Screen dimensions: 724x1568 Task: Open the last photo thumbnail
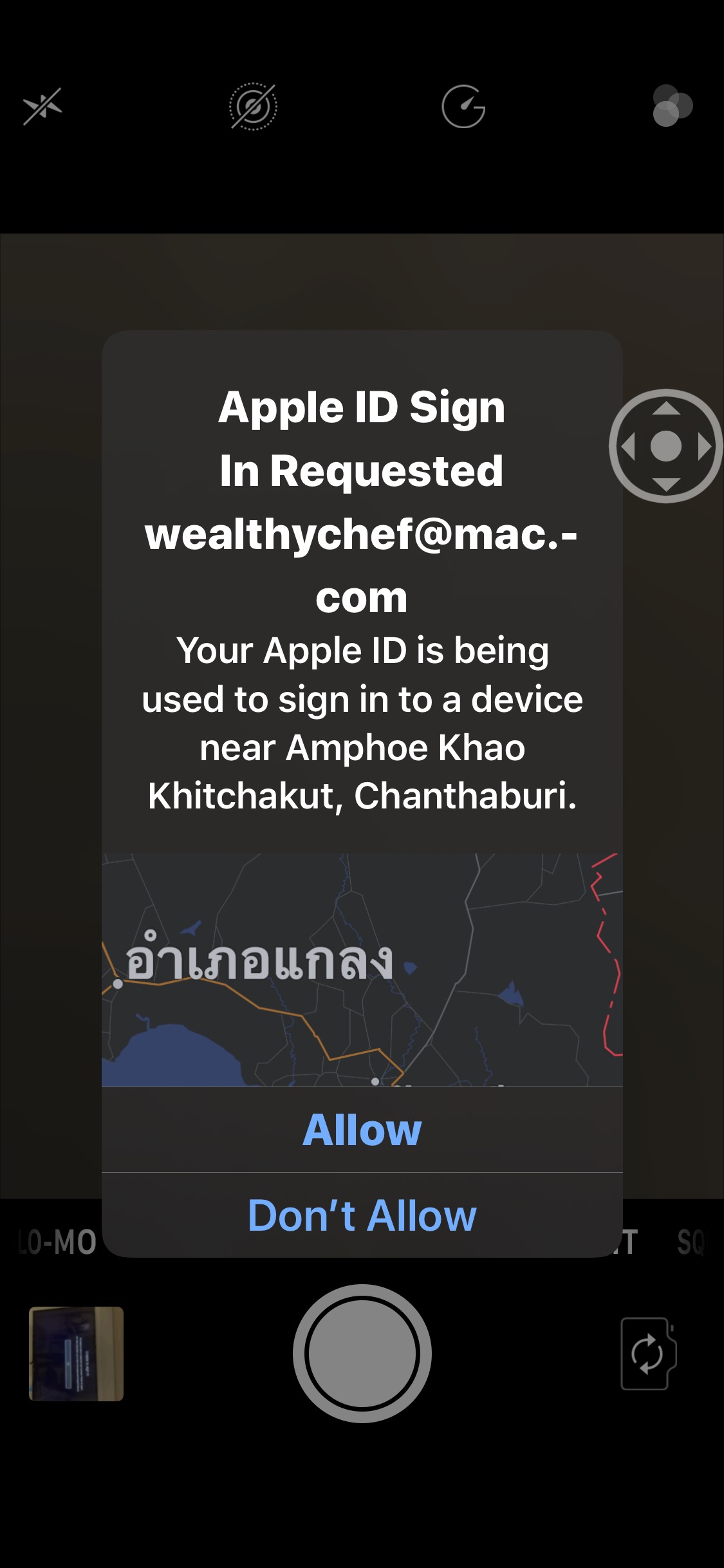pos(76,1353)
